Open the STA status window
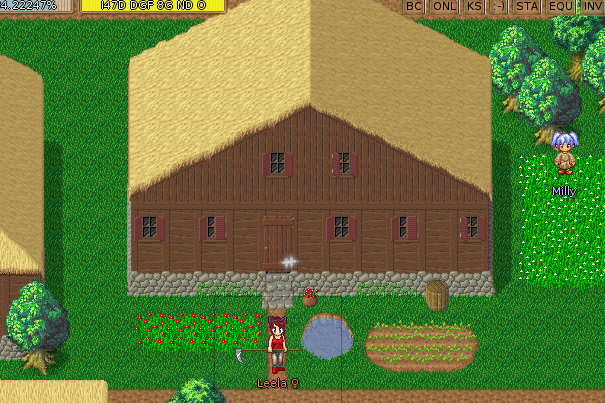This screenshot has height=403, width=605. tap(529, 6)
